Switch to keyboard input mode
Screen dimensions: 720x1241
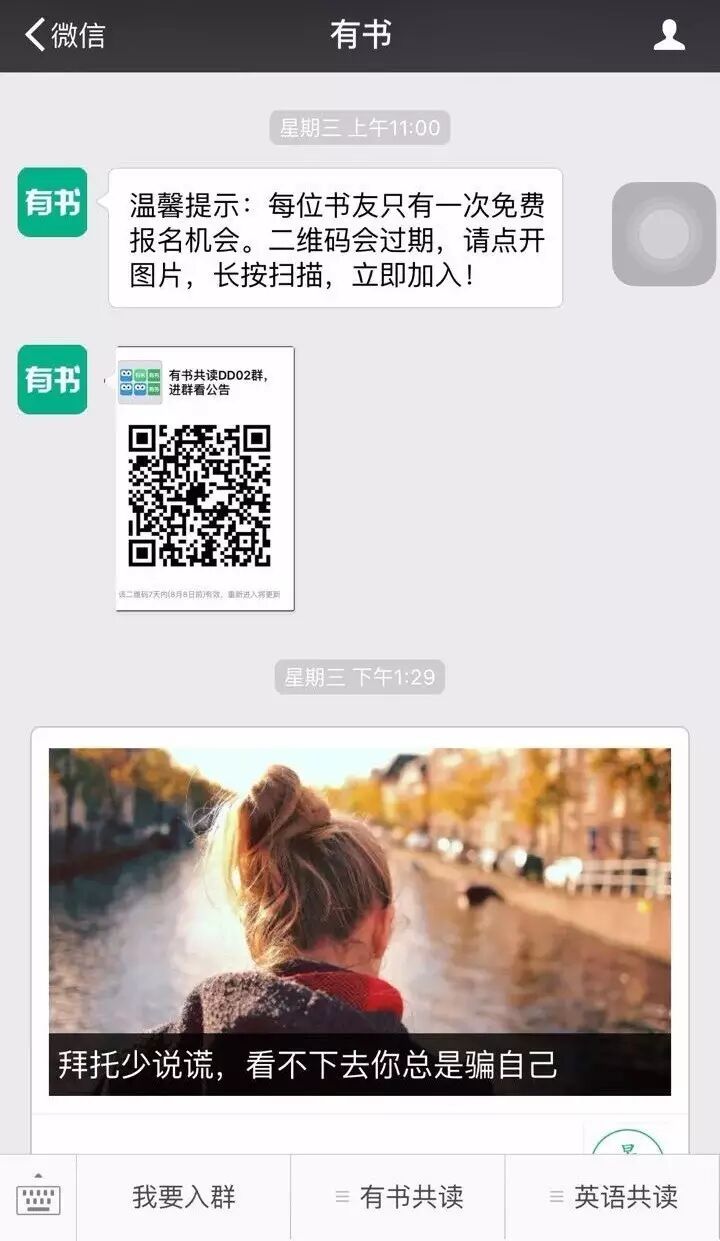[x=38, y=1196]
